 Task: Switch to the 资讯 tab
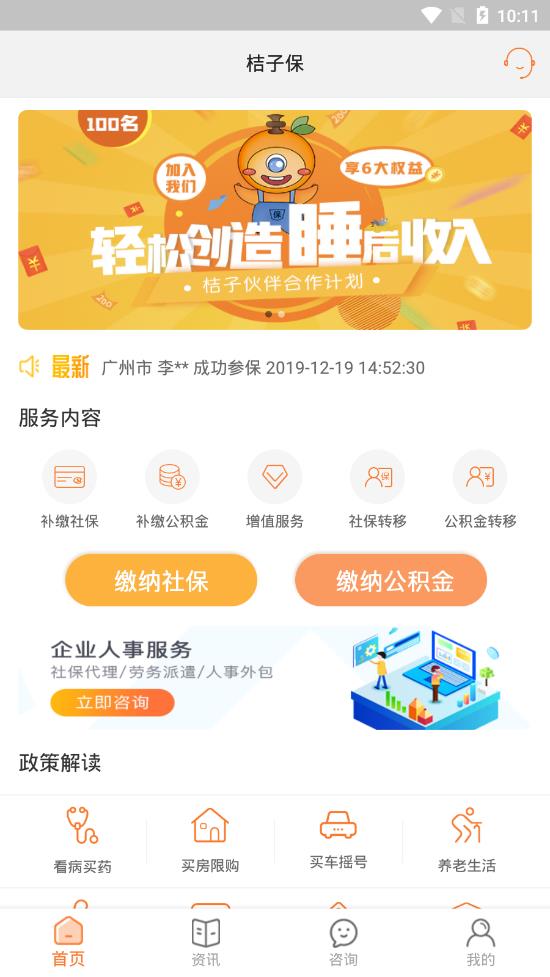click(206, 943)
